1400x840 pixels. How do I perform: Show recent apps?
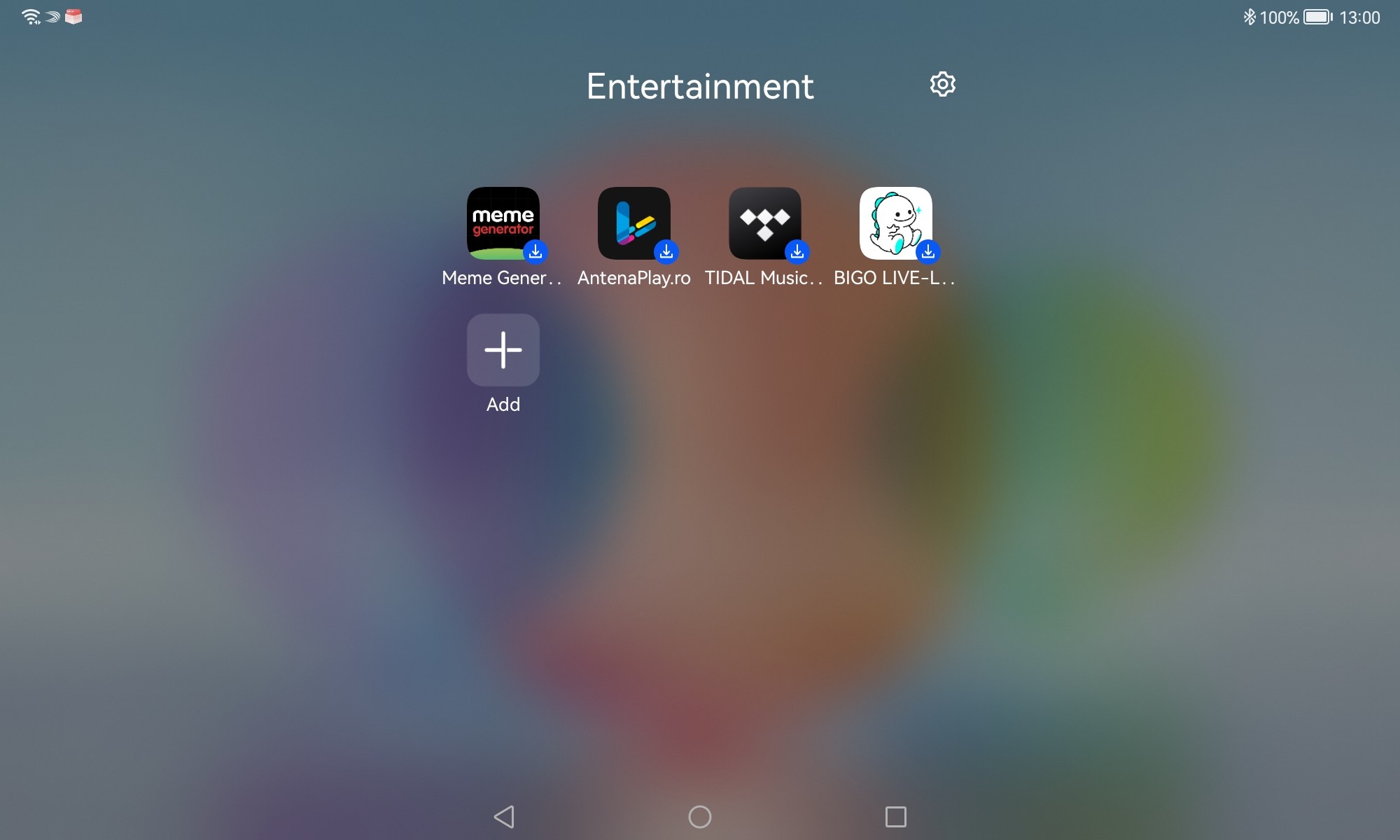[x=895, y=816]
